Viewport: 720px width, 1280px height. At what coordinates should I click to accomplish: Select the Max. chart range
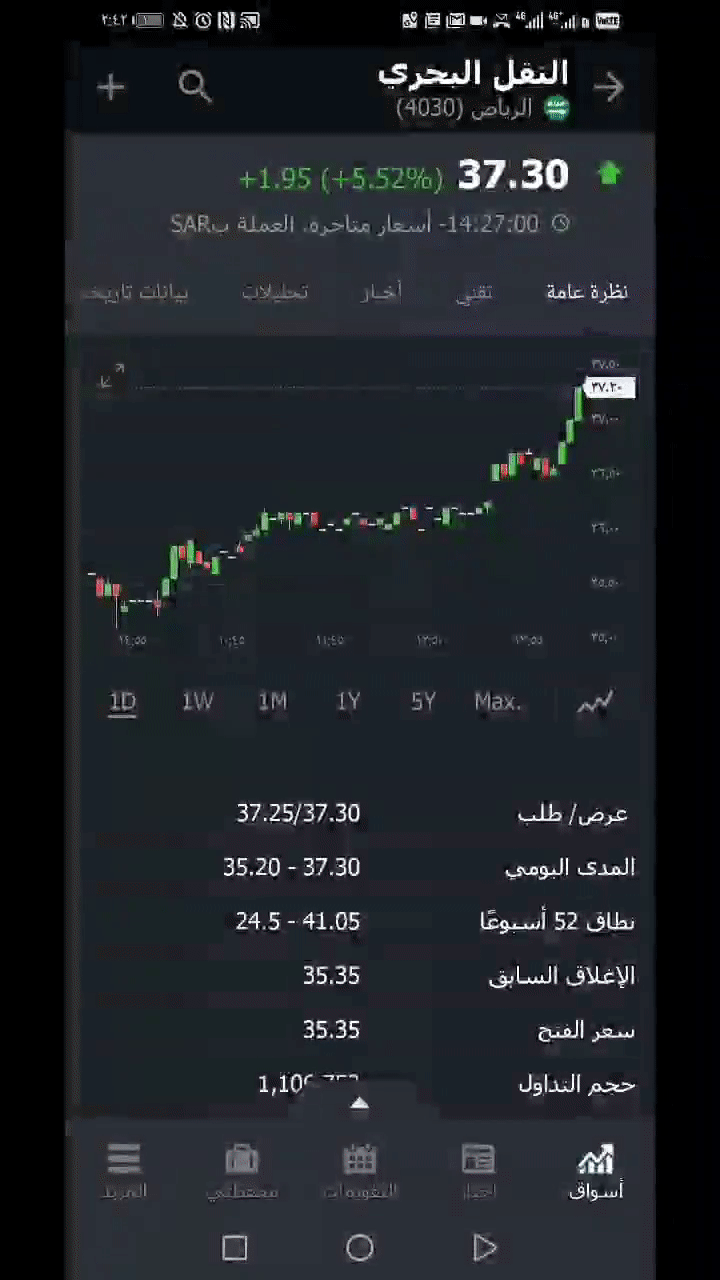tap(497, 702)
